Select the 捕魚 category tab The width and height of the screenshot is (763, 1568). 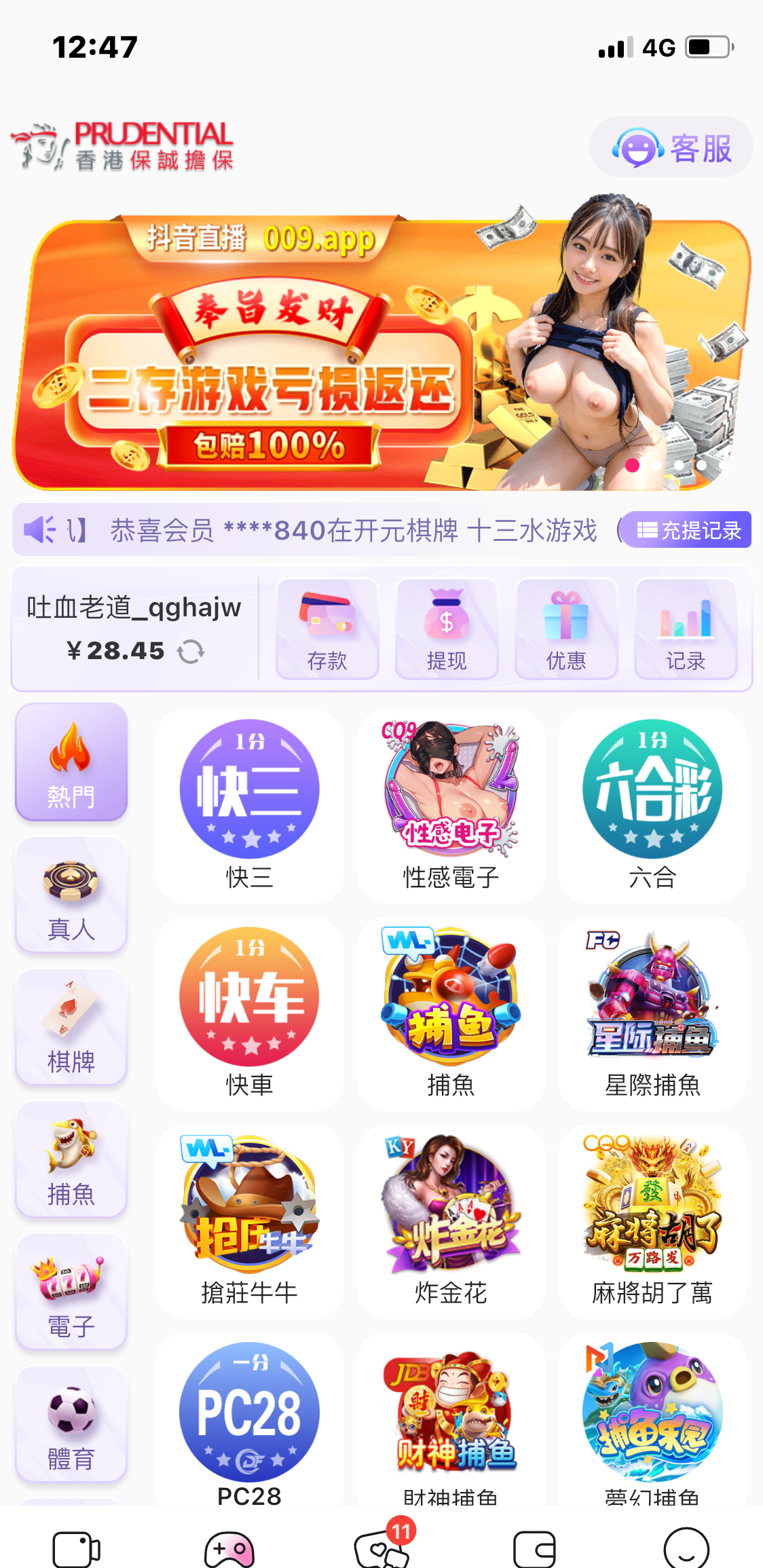click(71, 1160)
